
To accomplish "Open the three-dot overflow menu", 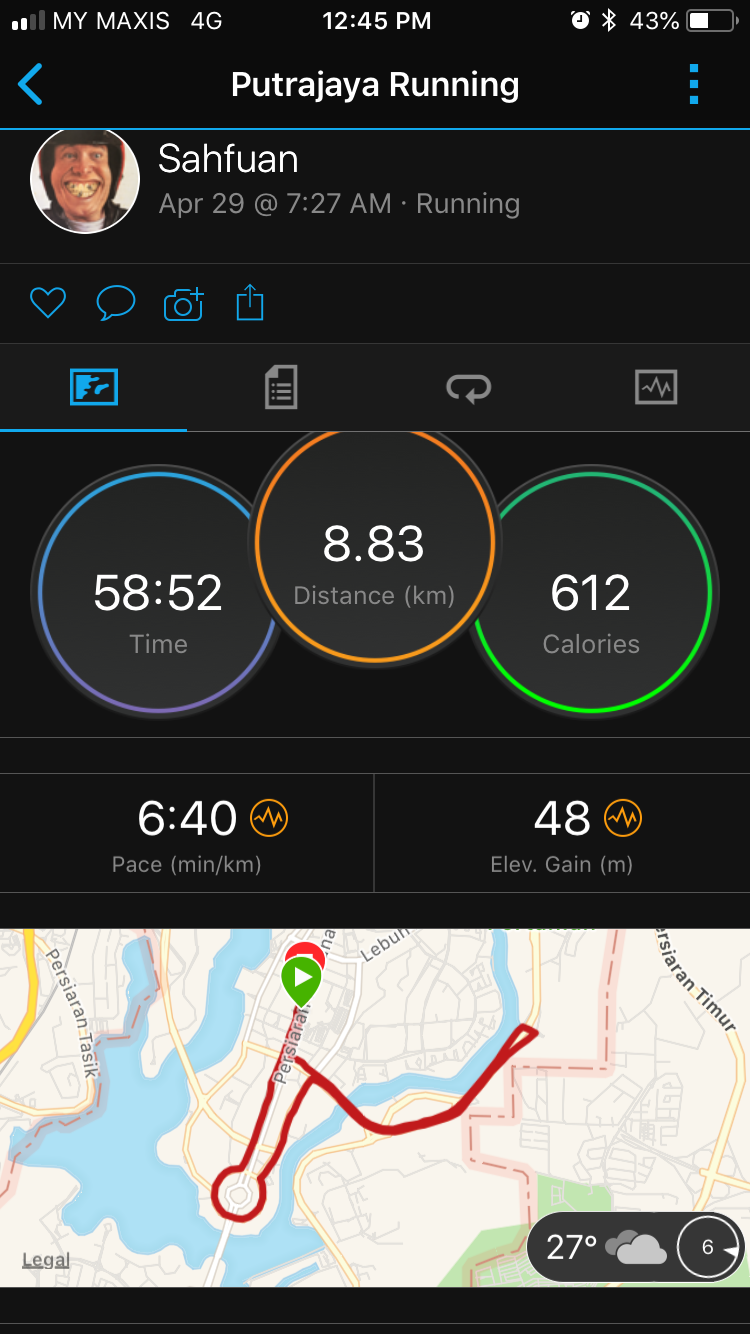I will pyautogui.click(x=694, y=84).
